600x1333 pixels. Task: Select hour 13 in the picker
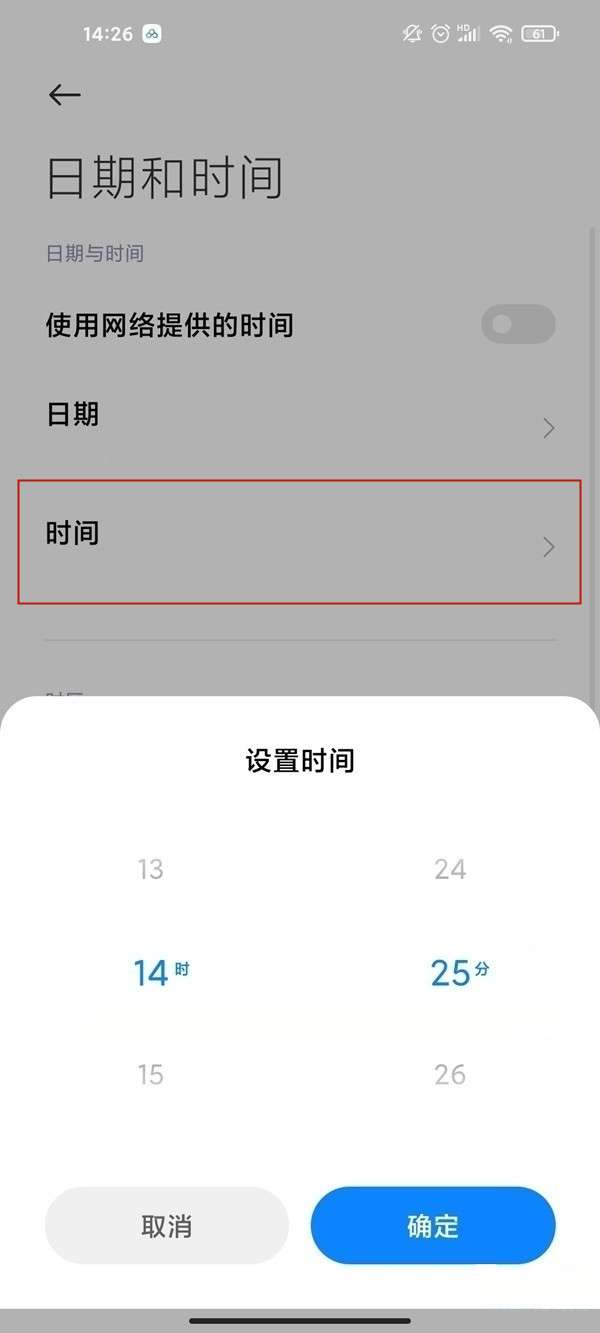(x=150, y=869)
